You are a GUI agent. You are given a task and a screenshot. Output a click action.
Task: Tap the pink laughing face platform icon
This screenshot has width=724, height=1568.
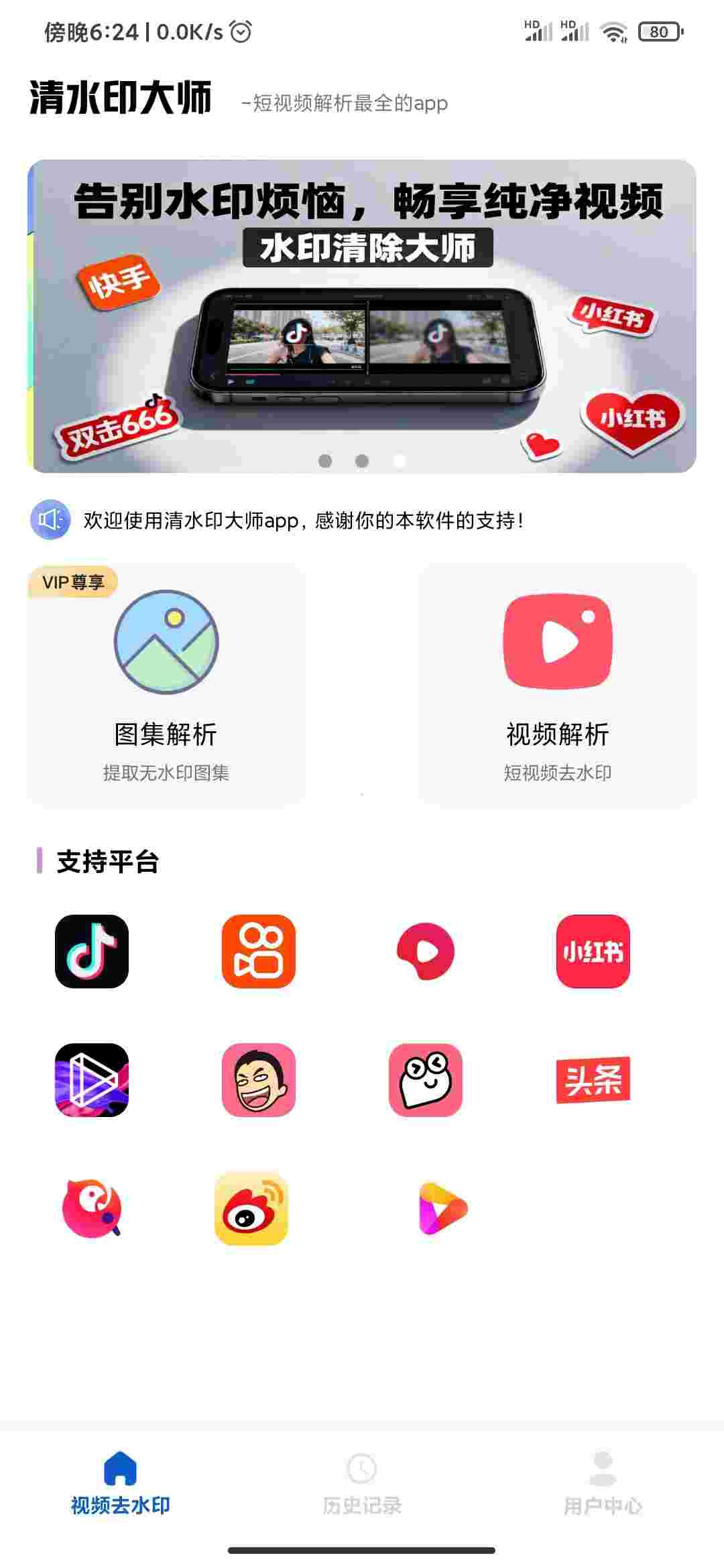pyautogui.click(x=259, y=1080)
